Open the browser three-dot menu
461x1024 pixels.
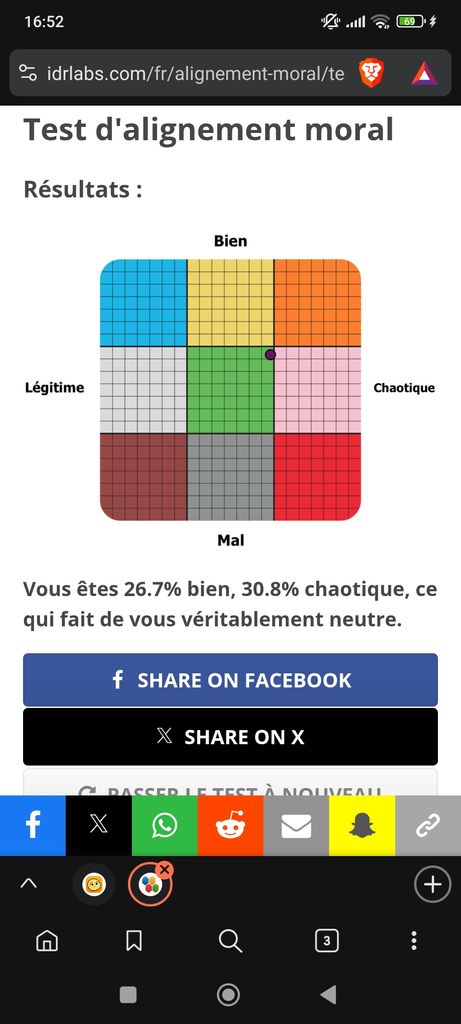[413, 940]
